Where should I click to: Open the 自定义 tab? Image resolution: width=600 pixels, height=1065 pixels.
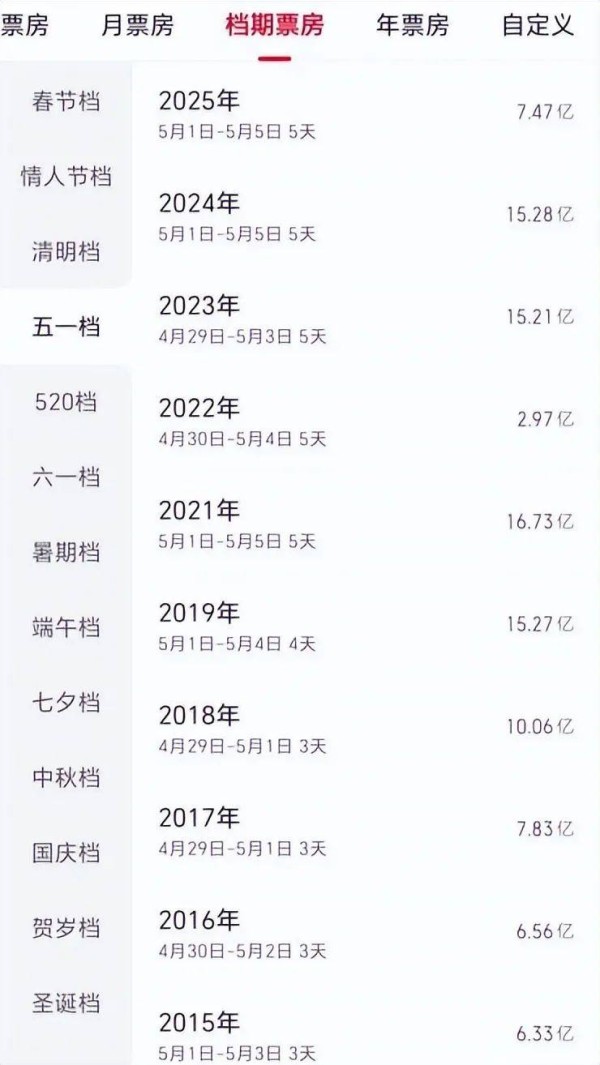click(x=538, y=26)
